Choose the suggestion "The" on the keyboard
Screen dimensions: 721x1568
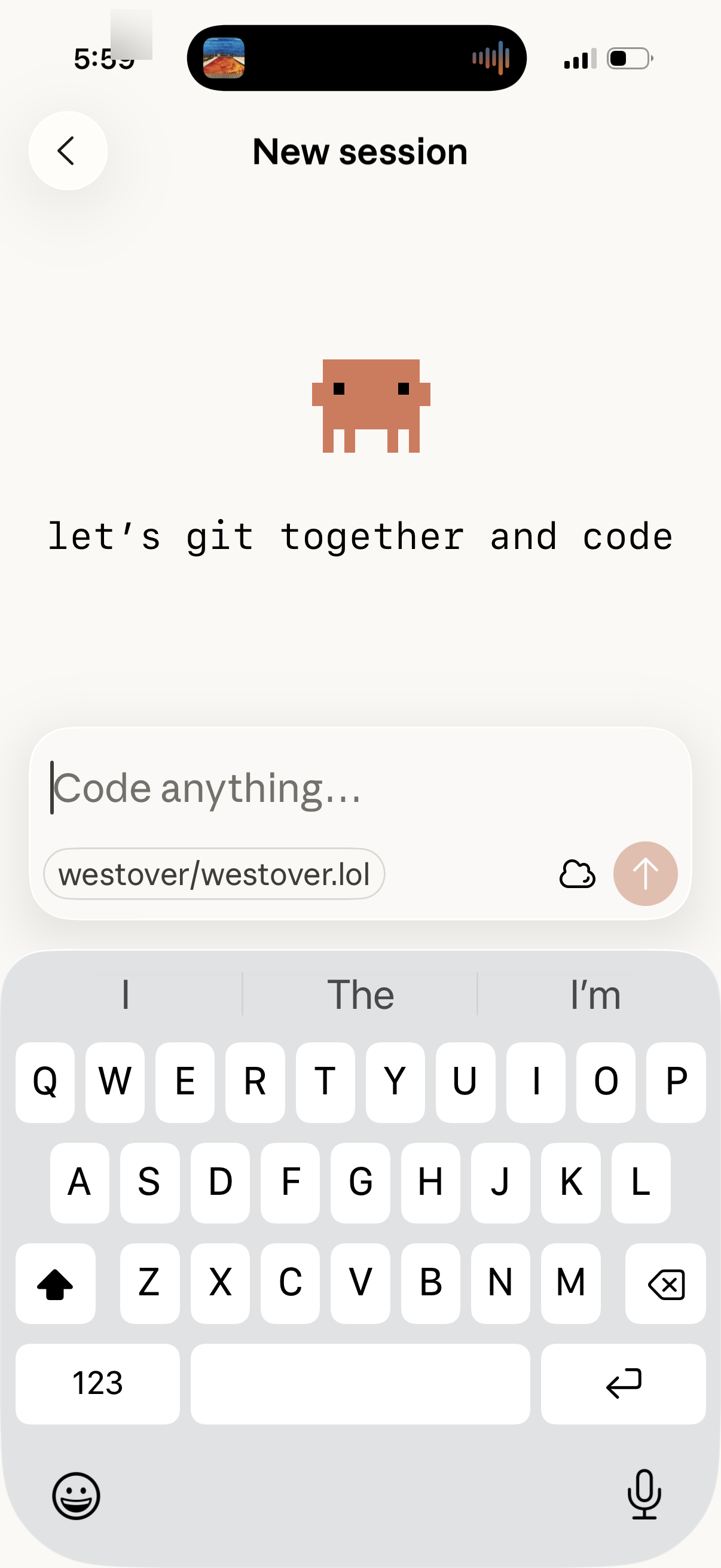(x=360, y=995)
